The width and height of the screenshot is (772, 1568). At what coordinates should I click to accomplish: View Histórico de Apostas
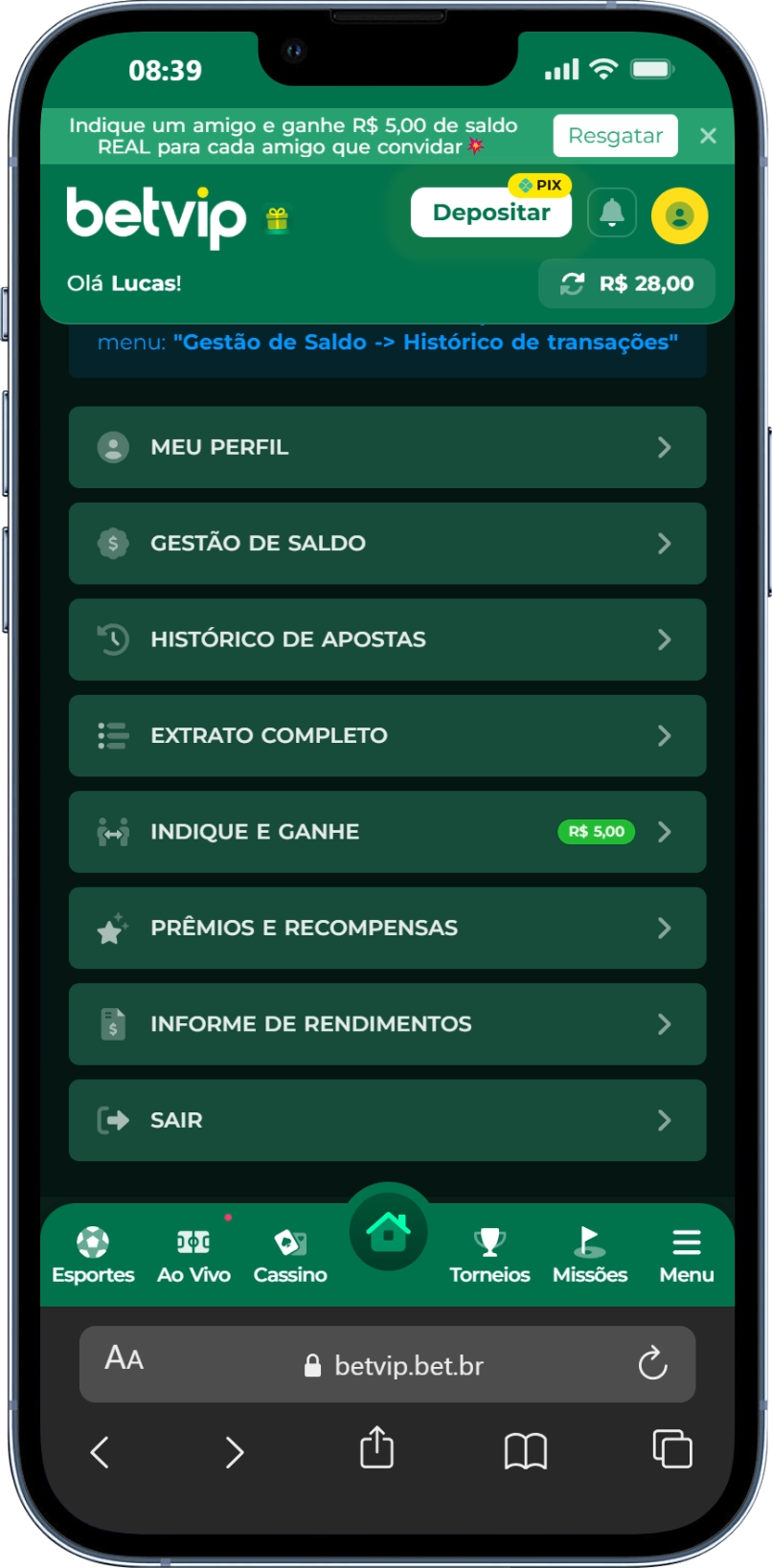click(387, 639)
